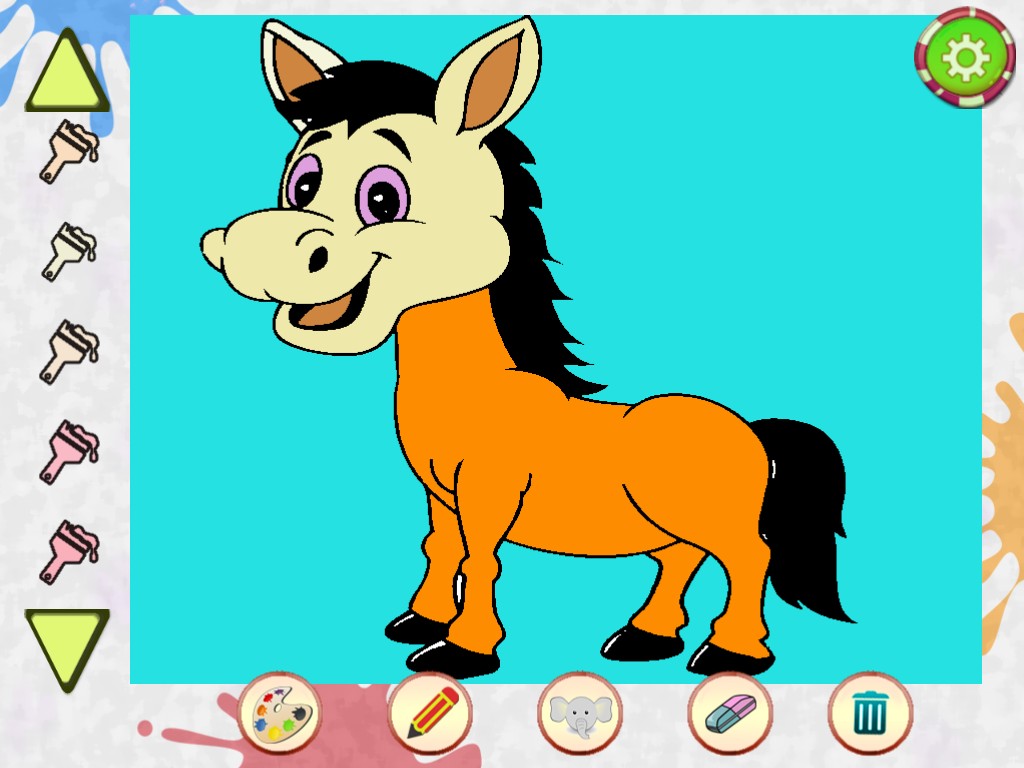
Task: Select the eraser tool
Action: point(730,714)
